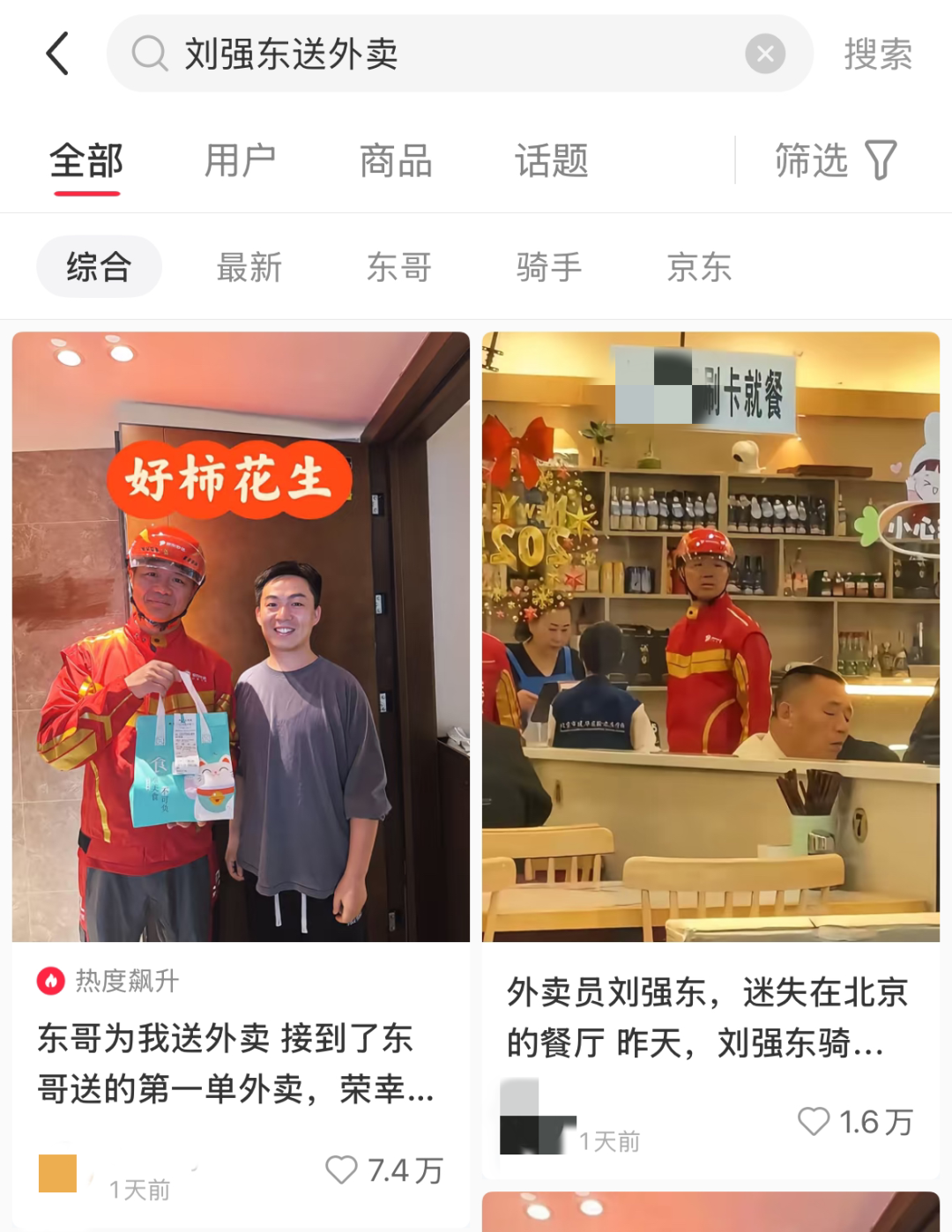Clear the search text
The height and width of the screenshot is (1232, 952).
764,54
